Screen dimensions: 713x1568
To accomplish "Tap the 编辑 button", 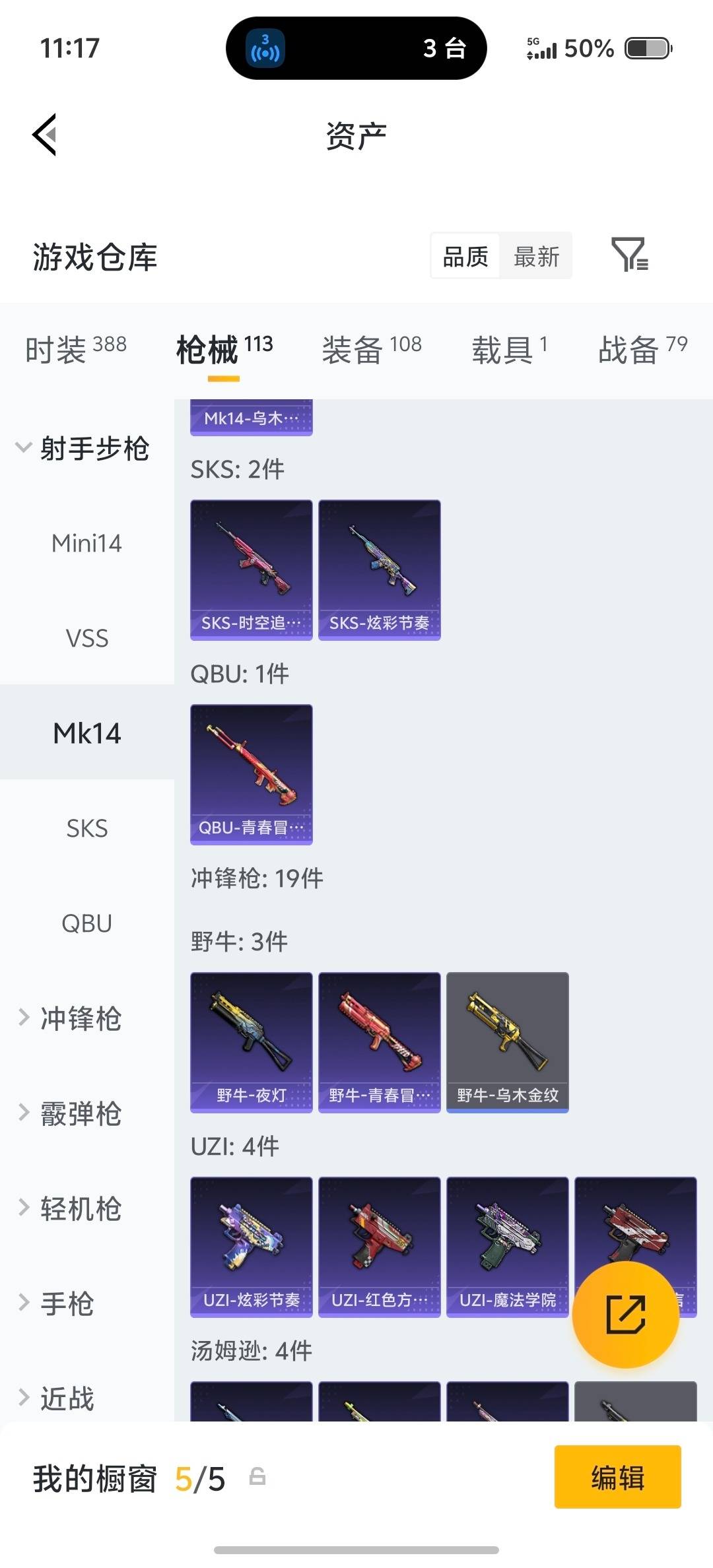I will (617, 1478).
